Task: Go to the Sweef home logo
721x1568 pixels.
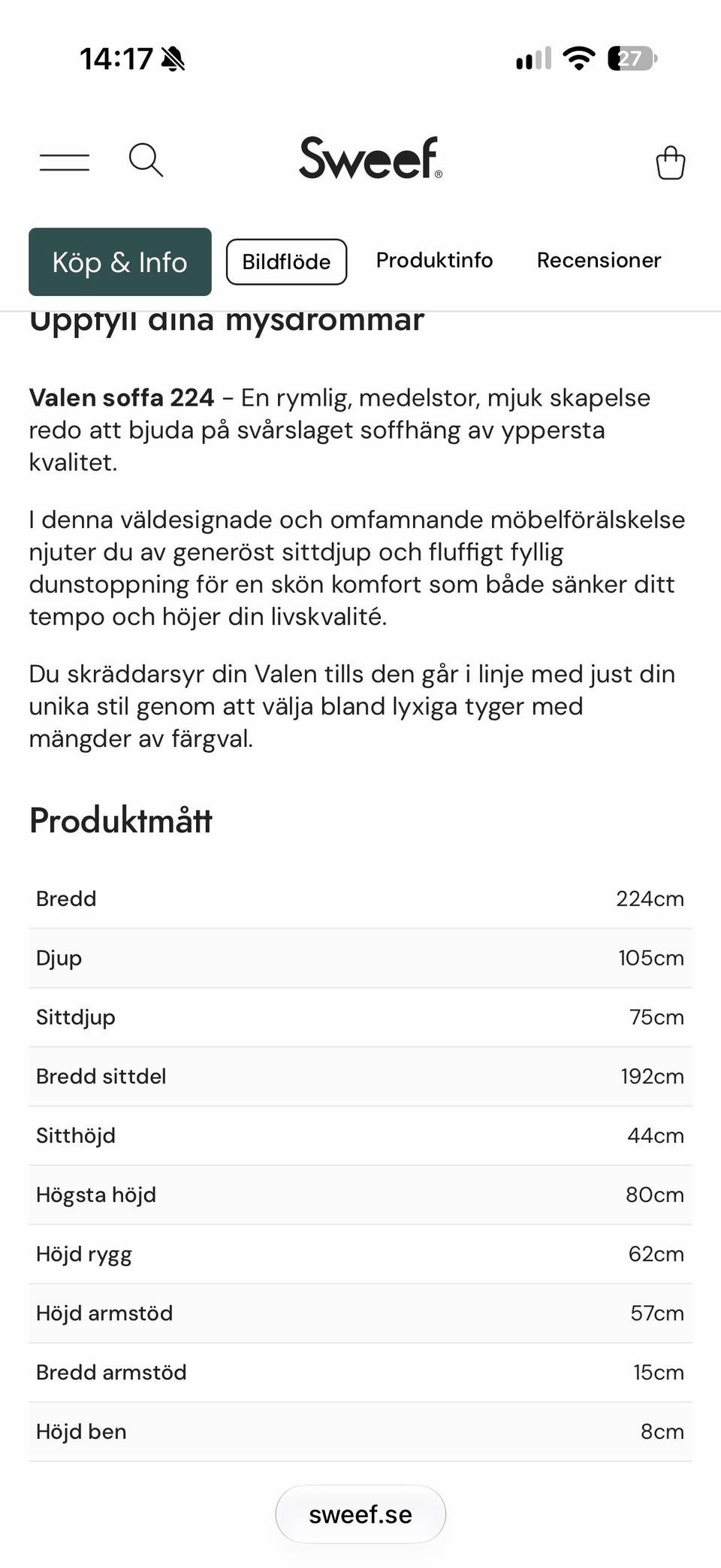Action: [370, 158]
